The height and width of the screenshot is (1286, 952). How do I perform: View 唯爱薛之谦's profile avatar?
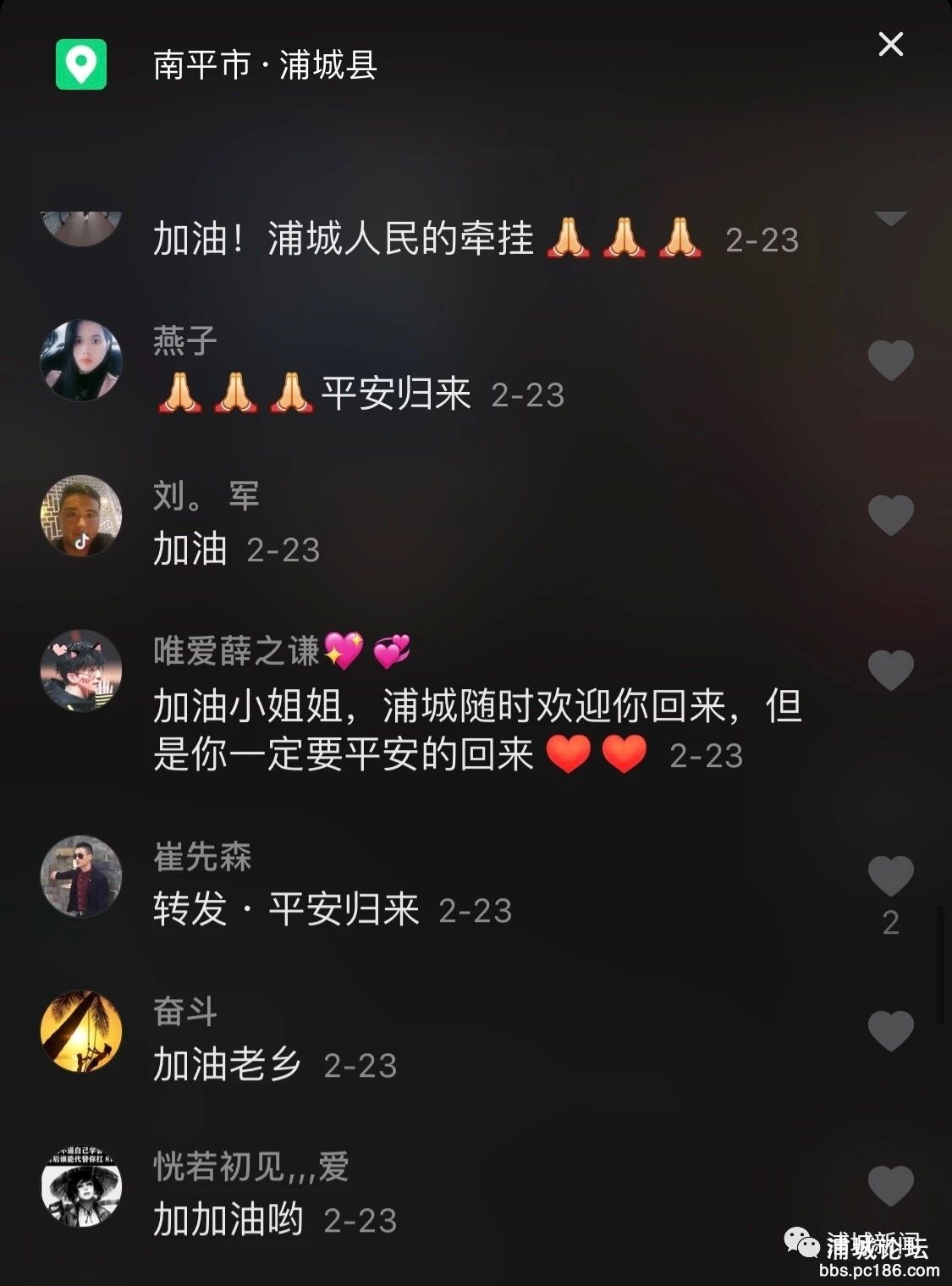(81, 670)
